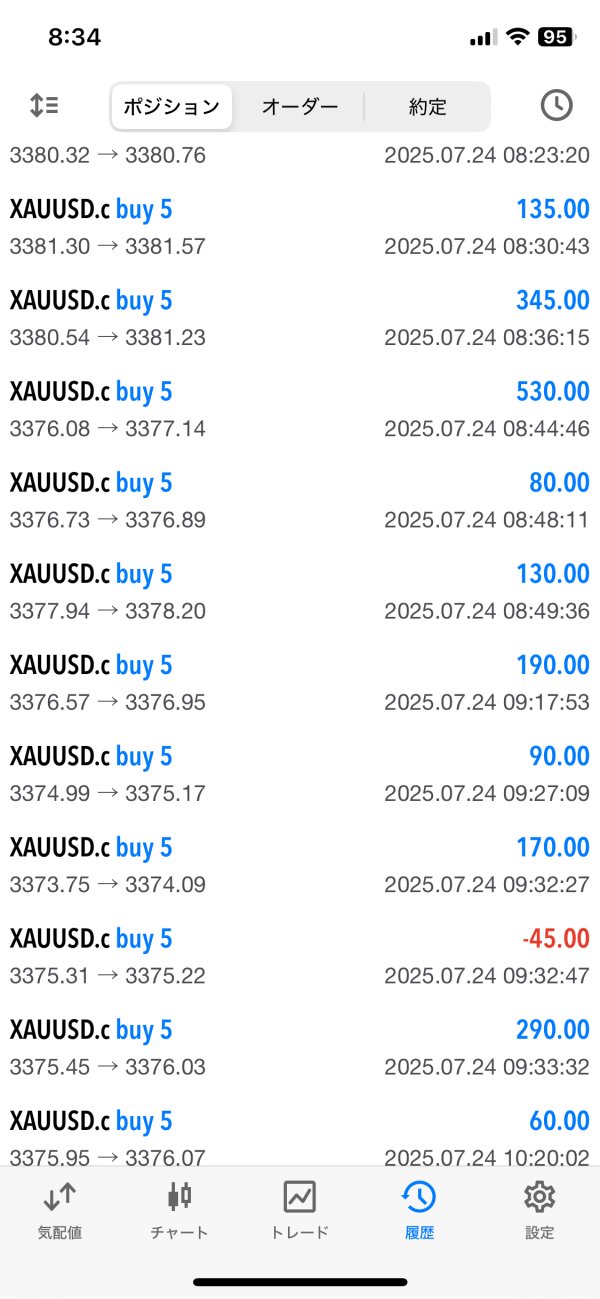Open the trade closed at 09:27:09

(300, 774)
